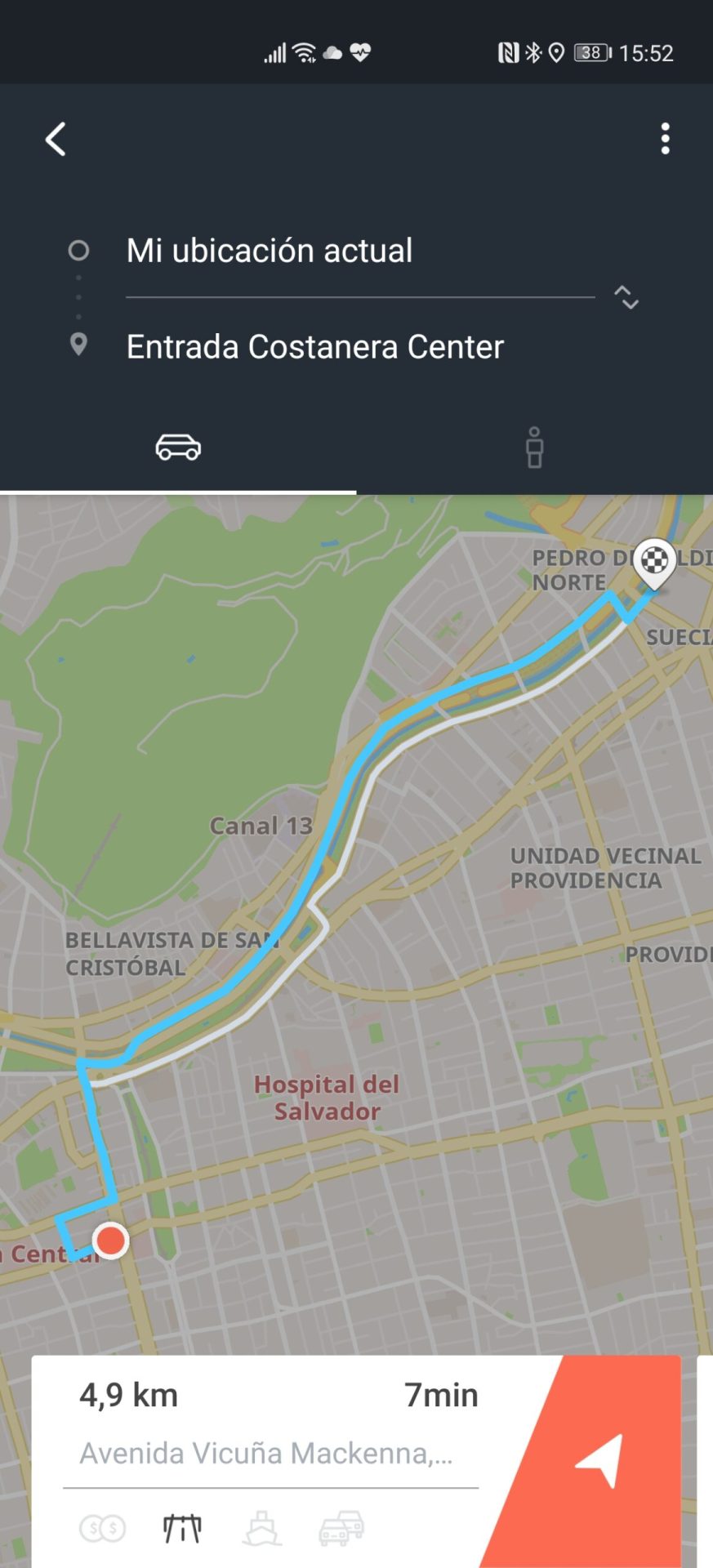
Task: Tap the checkered destination pin on map
Action: [654, 563]
